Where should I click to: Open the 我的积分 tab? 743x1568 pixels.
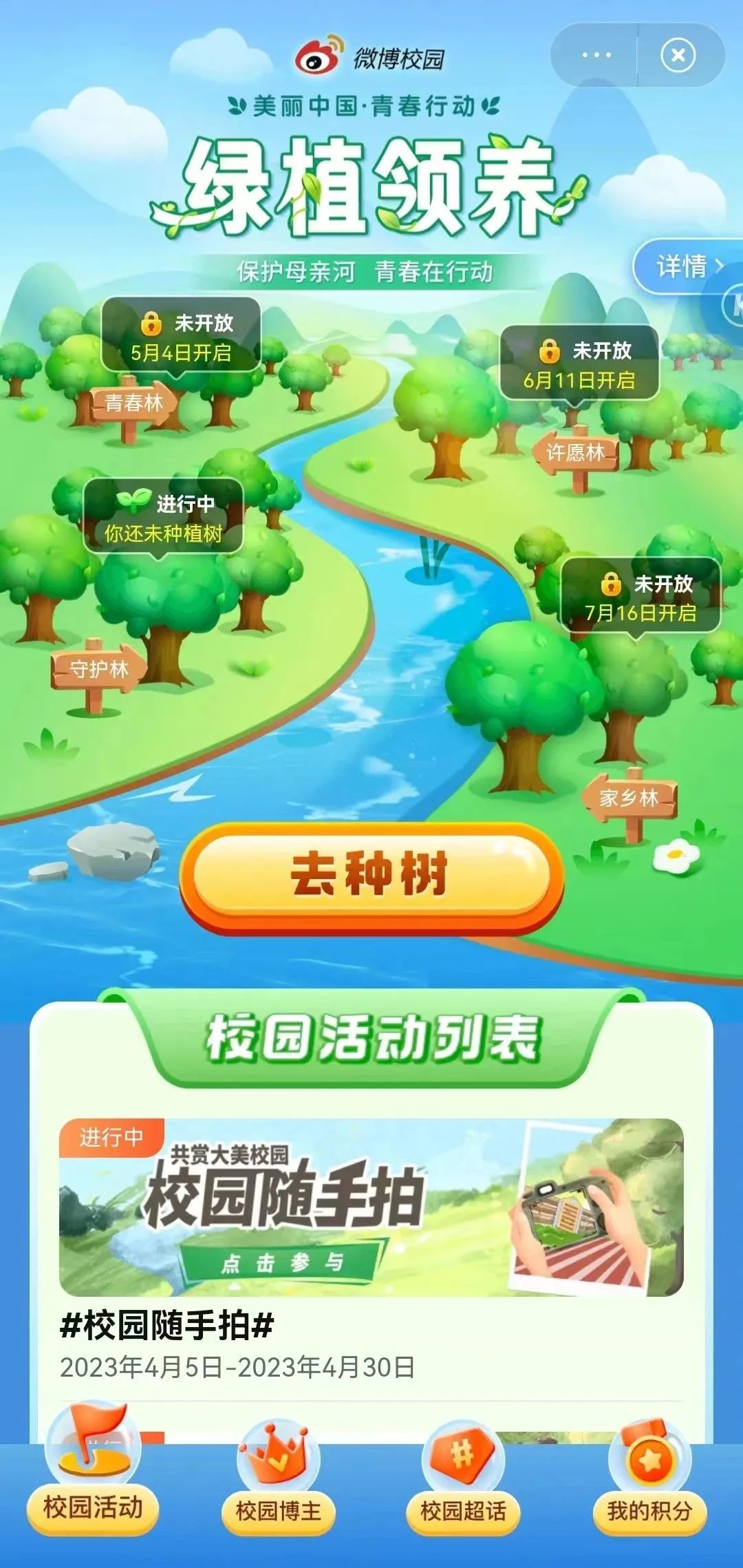tap(649, 1510)
